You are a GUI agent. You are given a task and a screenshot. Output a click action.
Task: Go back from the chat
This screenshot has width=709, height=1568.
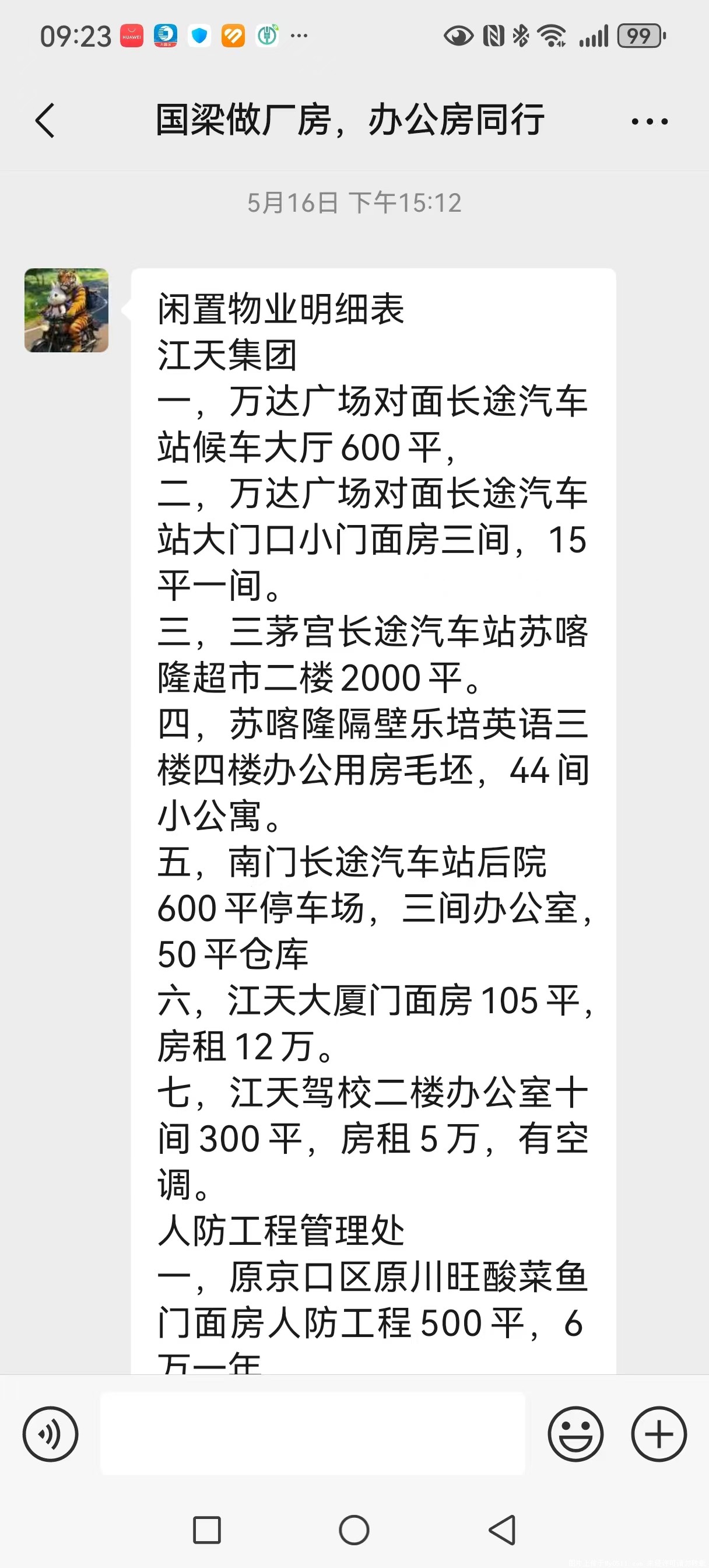coord(45,120)
